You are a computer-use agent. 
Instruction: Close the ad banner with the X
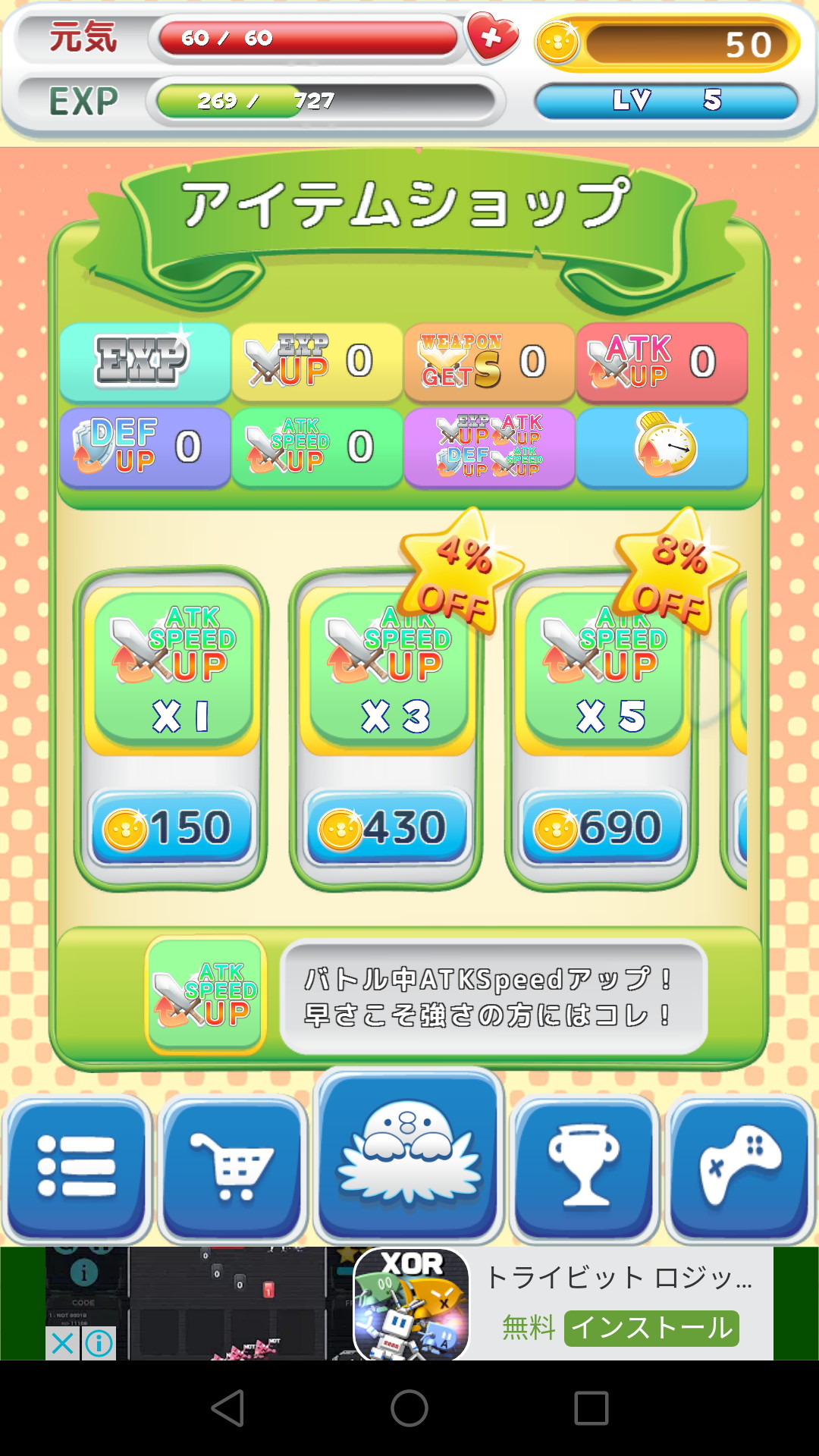point(62,1343)
